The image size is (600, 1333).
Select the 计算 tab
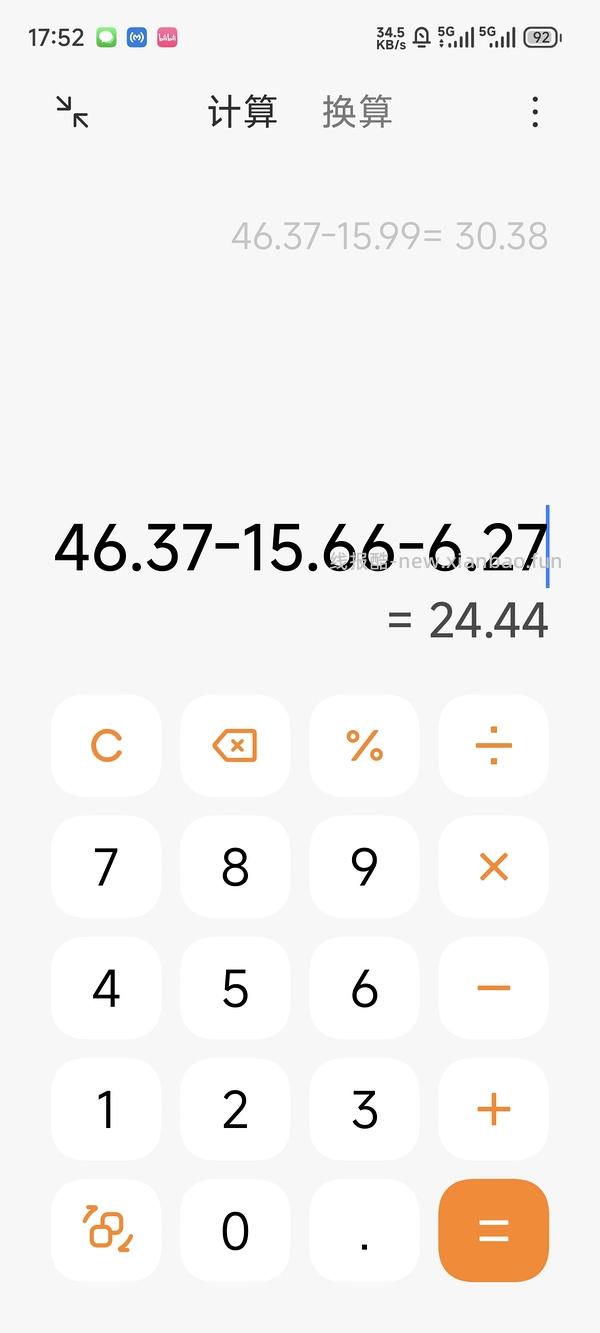pyautogui.click(x=242, y=112)
